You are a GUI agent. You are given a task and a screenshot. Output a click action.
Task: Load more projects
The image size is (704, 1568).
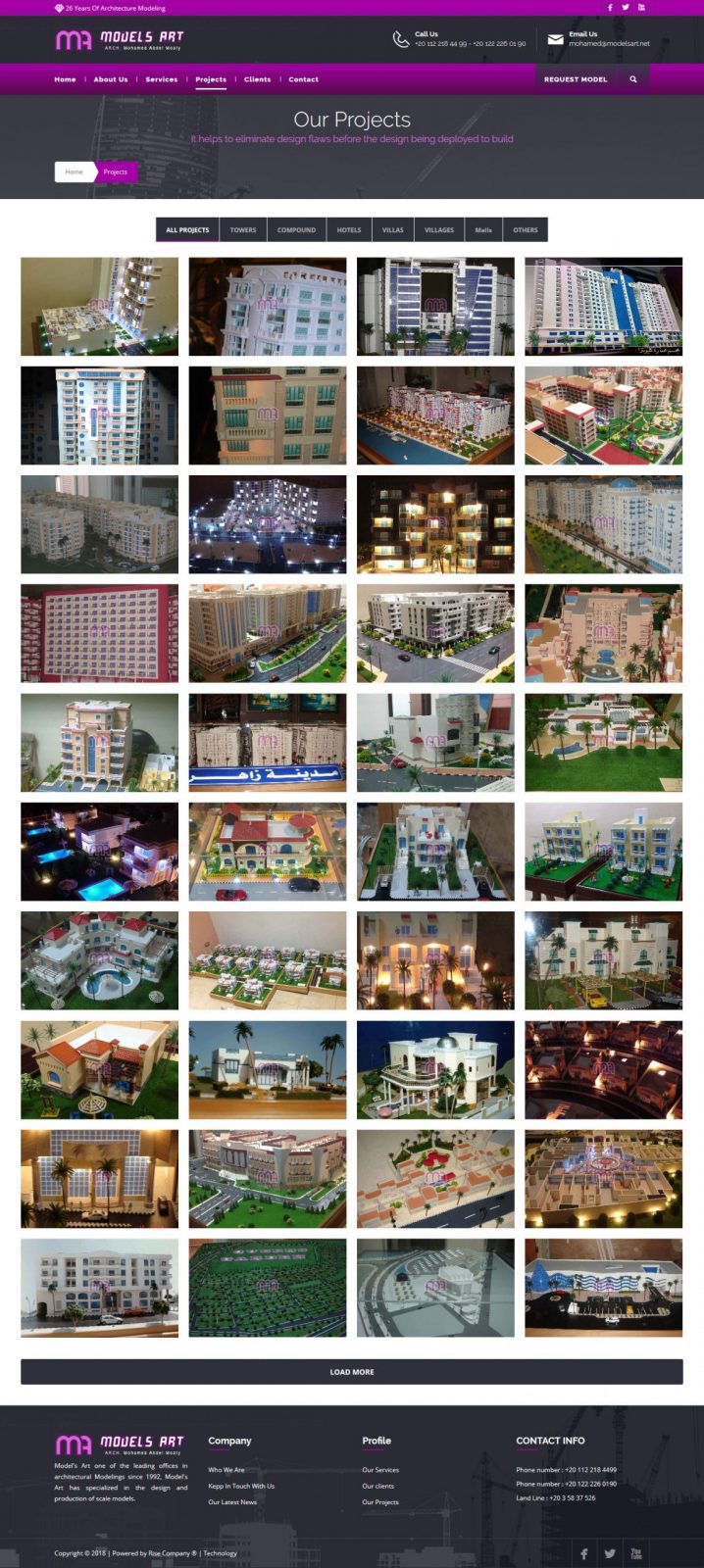[352, 1372]
